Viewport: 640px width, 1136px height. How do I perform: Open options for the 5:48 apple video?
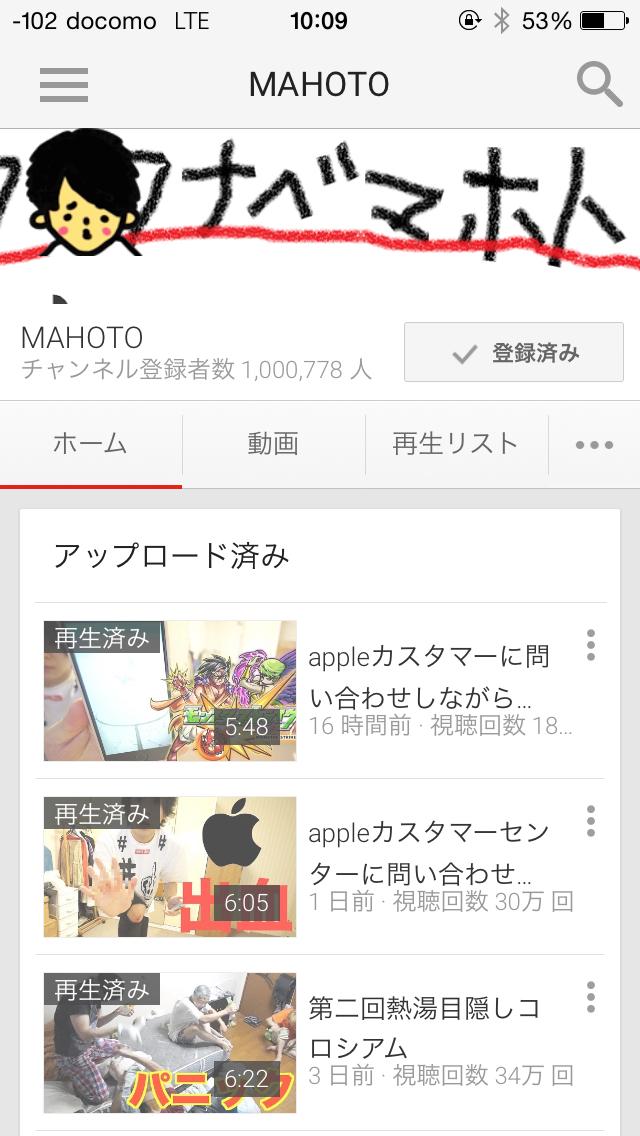(591, 645)
